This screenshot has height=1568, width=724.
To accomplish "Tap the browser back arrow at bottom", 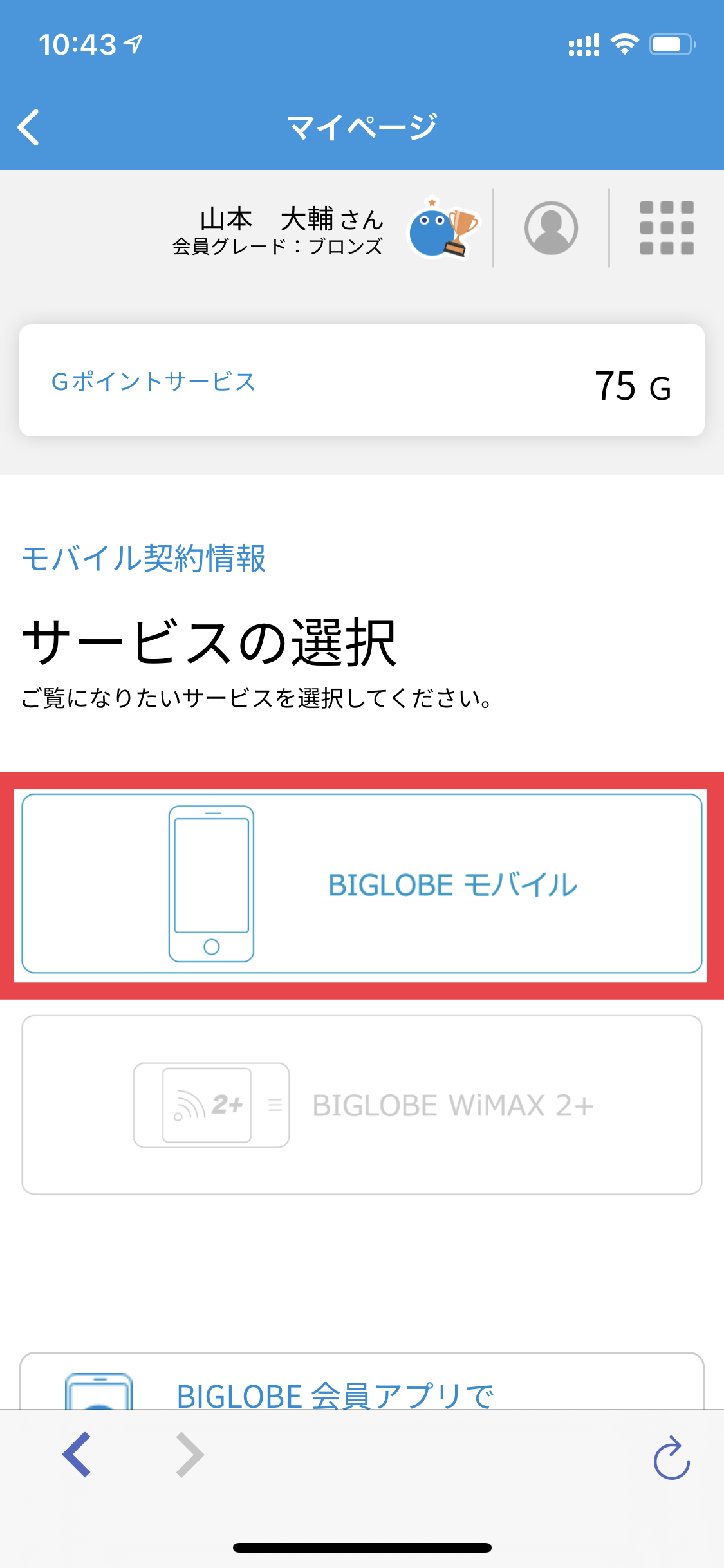I will pyautogui.click(x=77, y=1455).
